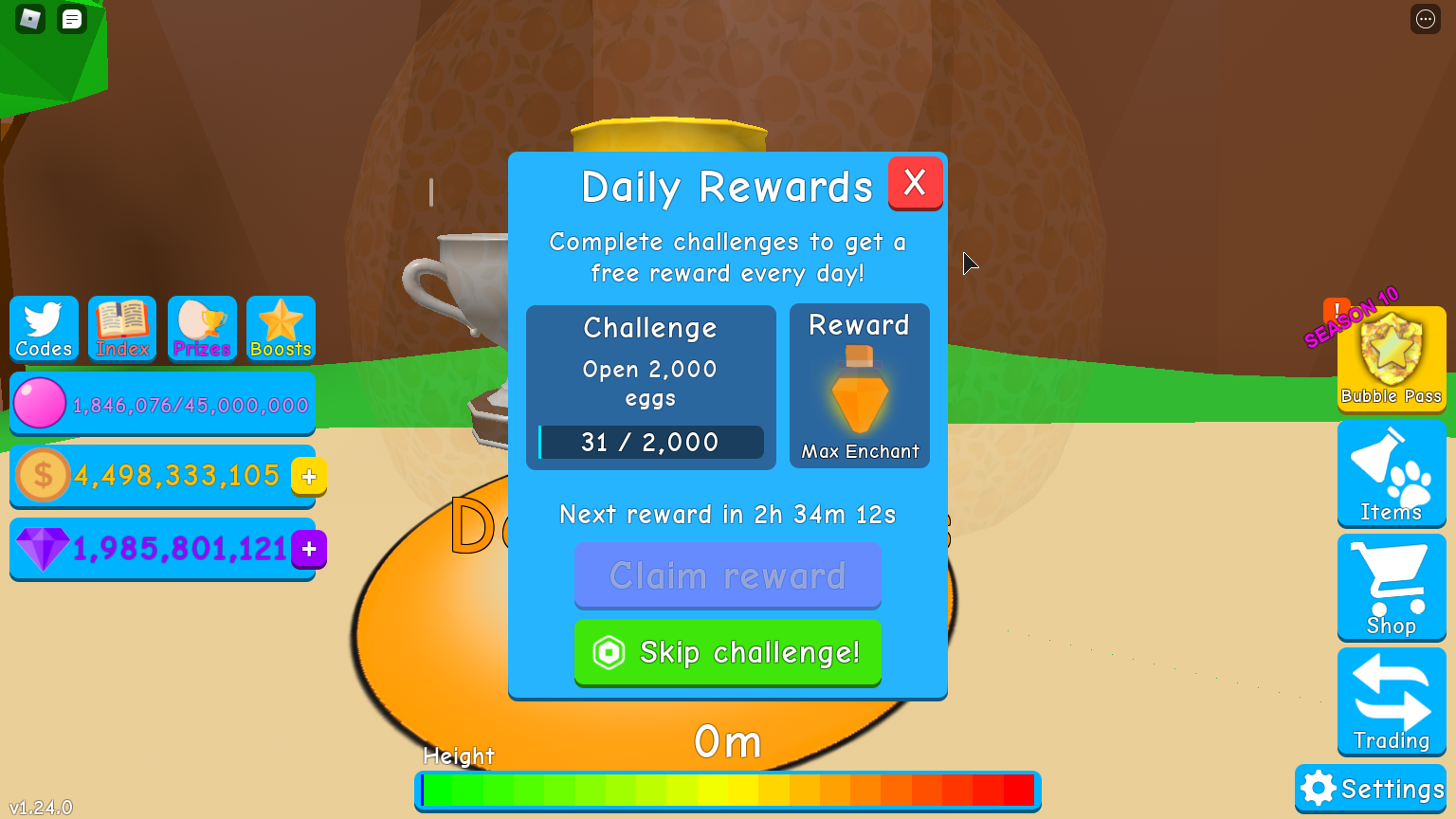Open the Shop

tap(1391, 587)
